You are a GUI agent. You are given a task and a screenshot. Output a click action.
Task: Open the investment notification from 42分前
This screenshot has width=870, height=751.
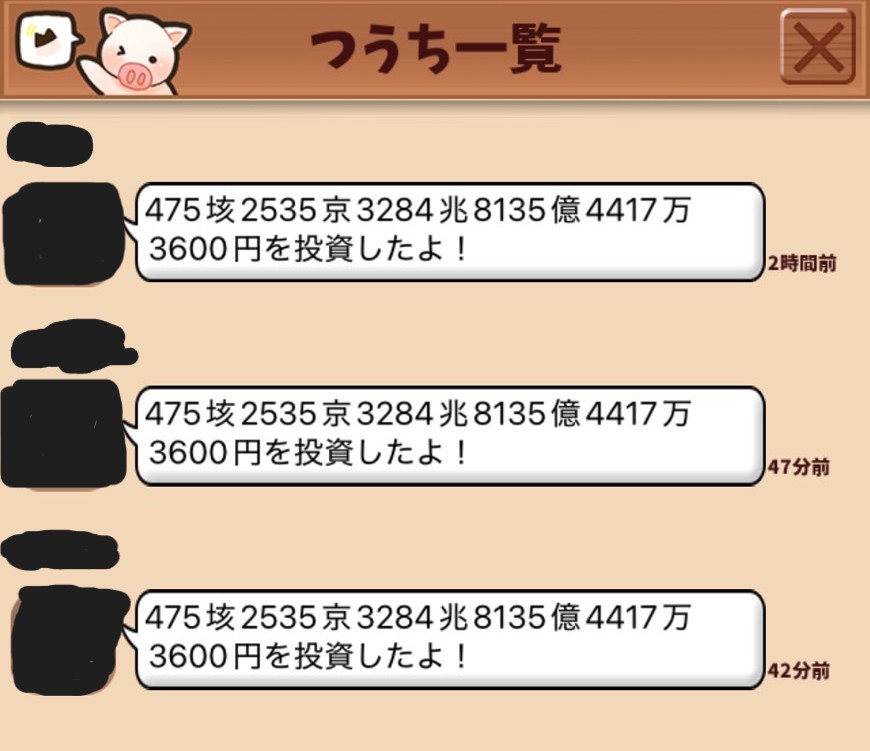tap(449, 638)
